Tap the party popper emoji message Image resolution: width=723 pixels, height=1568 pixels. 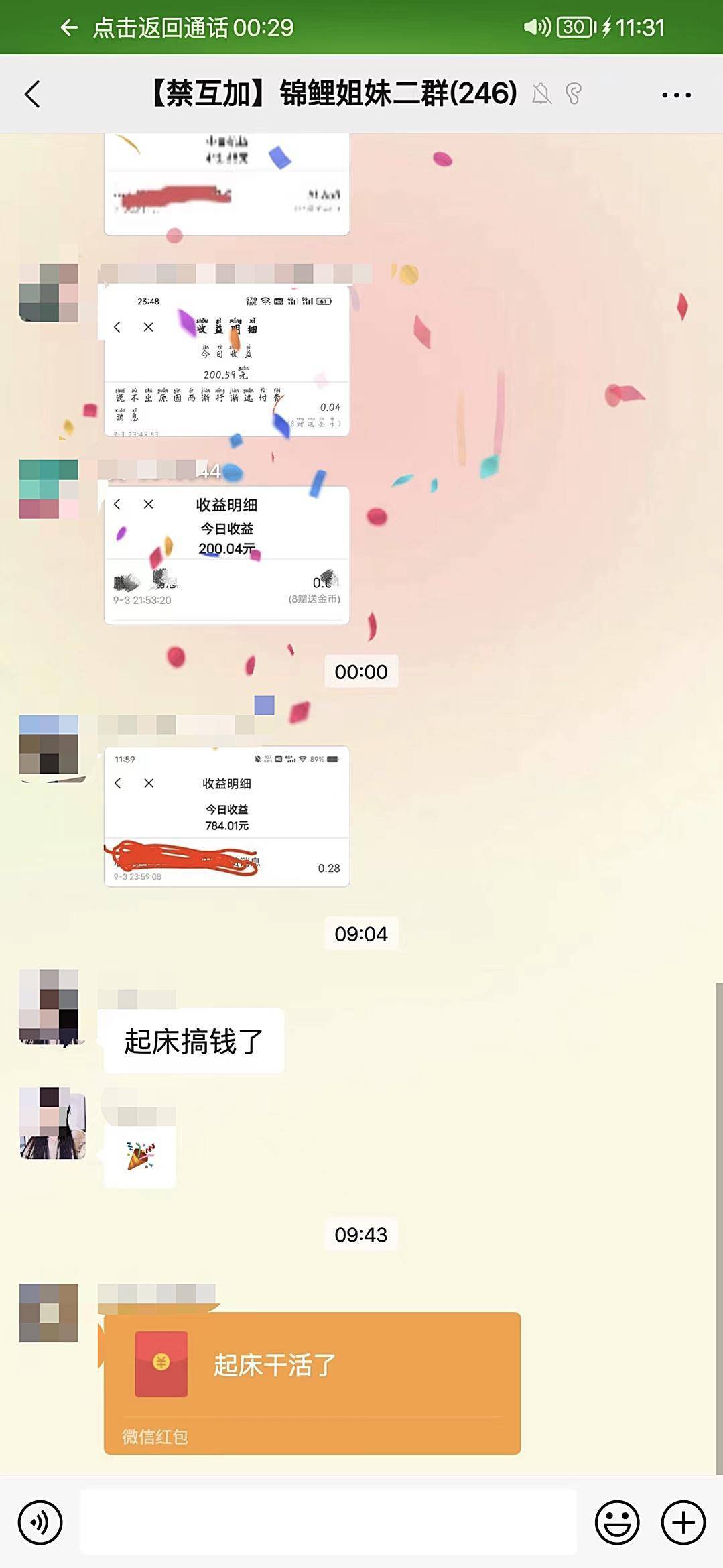tap(140, 1156)
